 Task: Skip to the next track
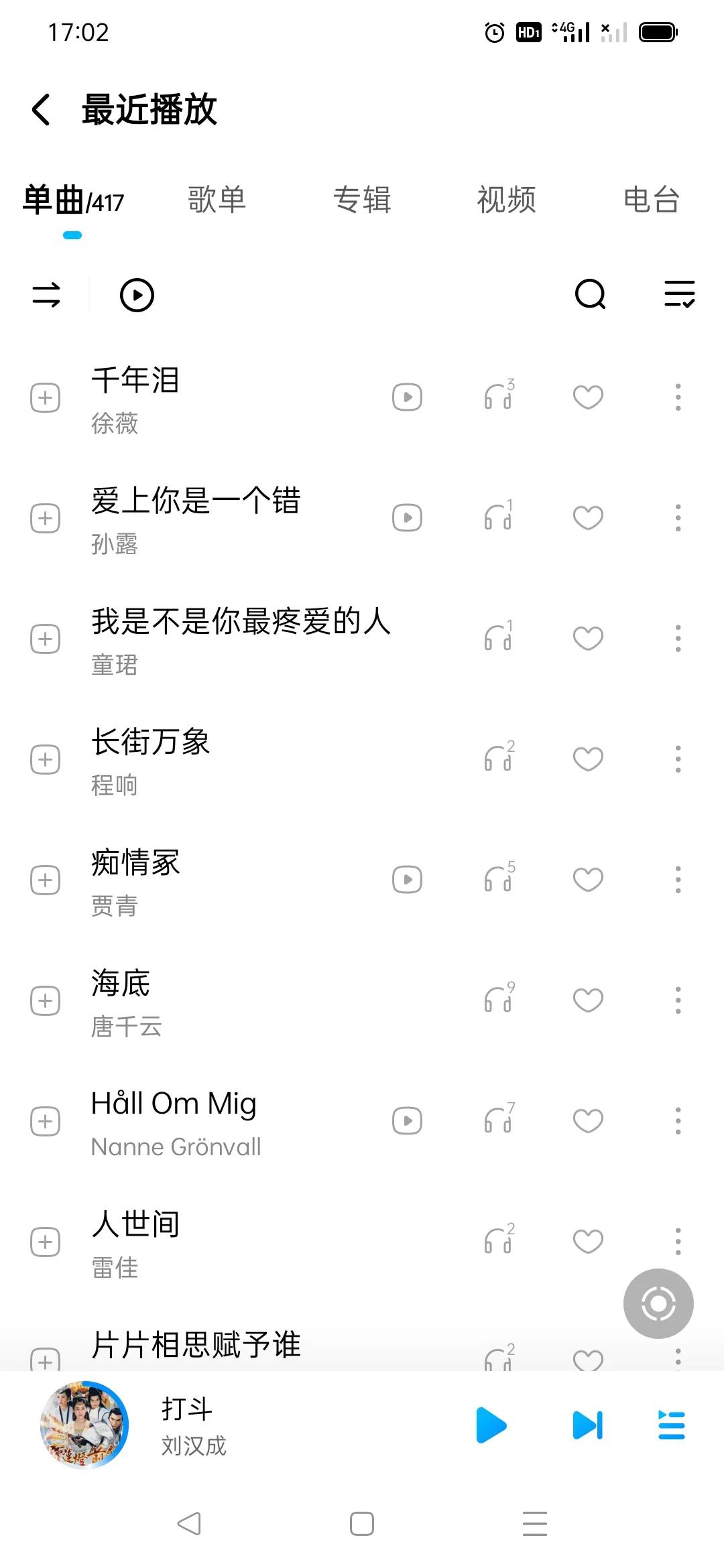point(585,1426)
